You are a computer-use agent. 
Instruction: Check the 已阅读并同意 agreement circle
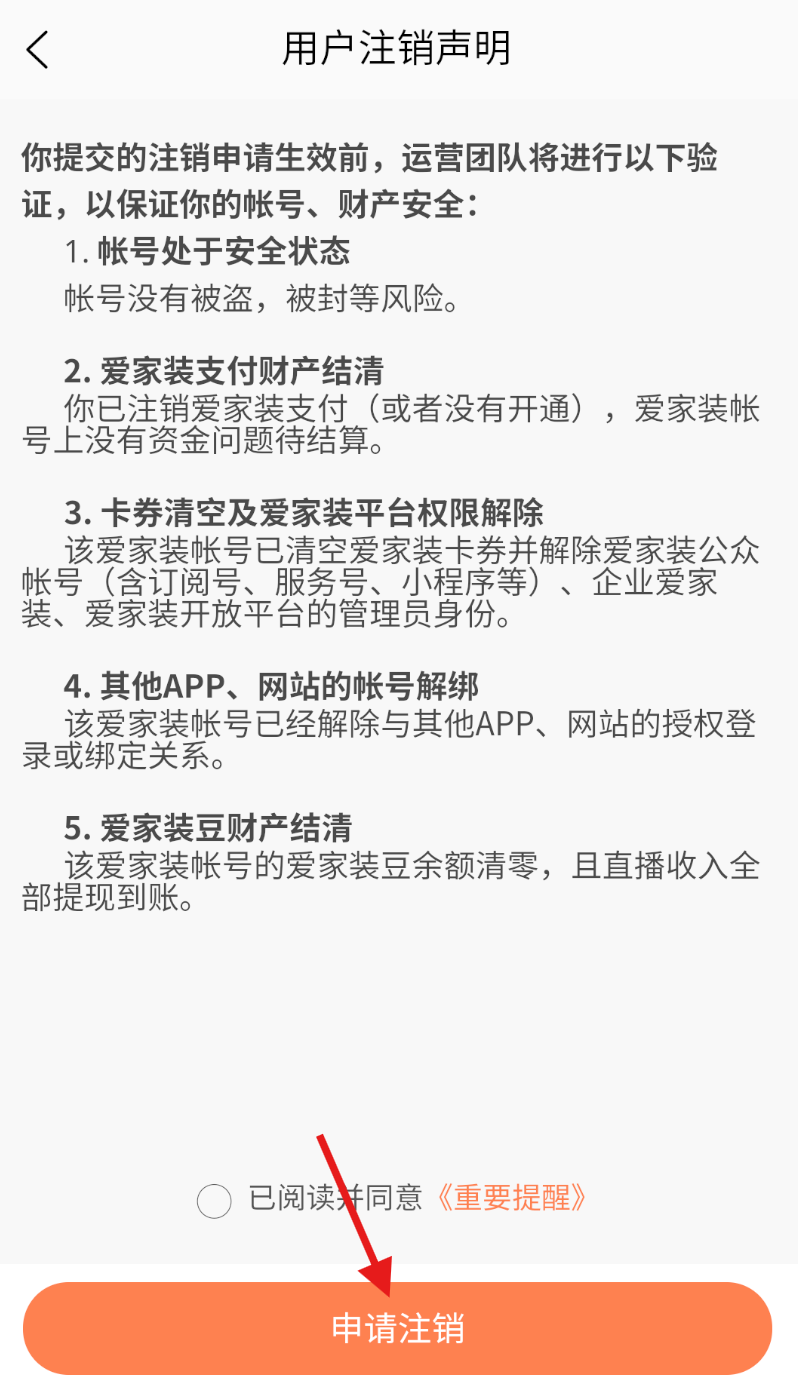pos(214,1200)
